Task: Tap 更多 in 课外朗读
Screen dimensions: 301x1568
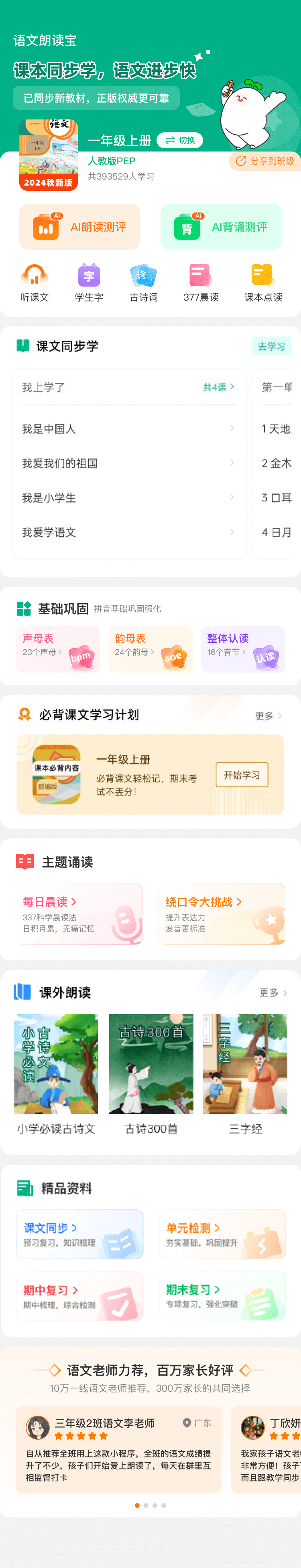Action: [273, 993]
